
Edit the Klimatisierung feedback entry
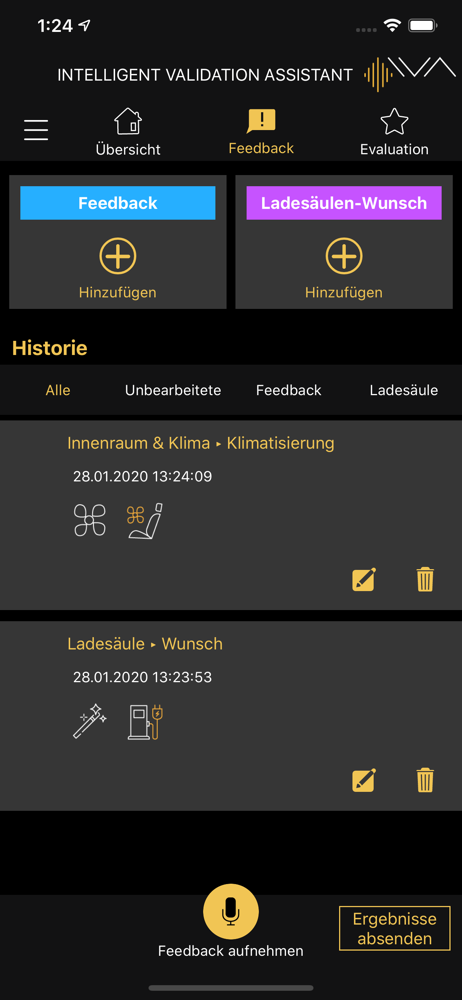[x=364, y=580]
